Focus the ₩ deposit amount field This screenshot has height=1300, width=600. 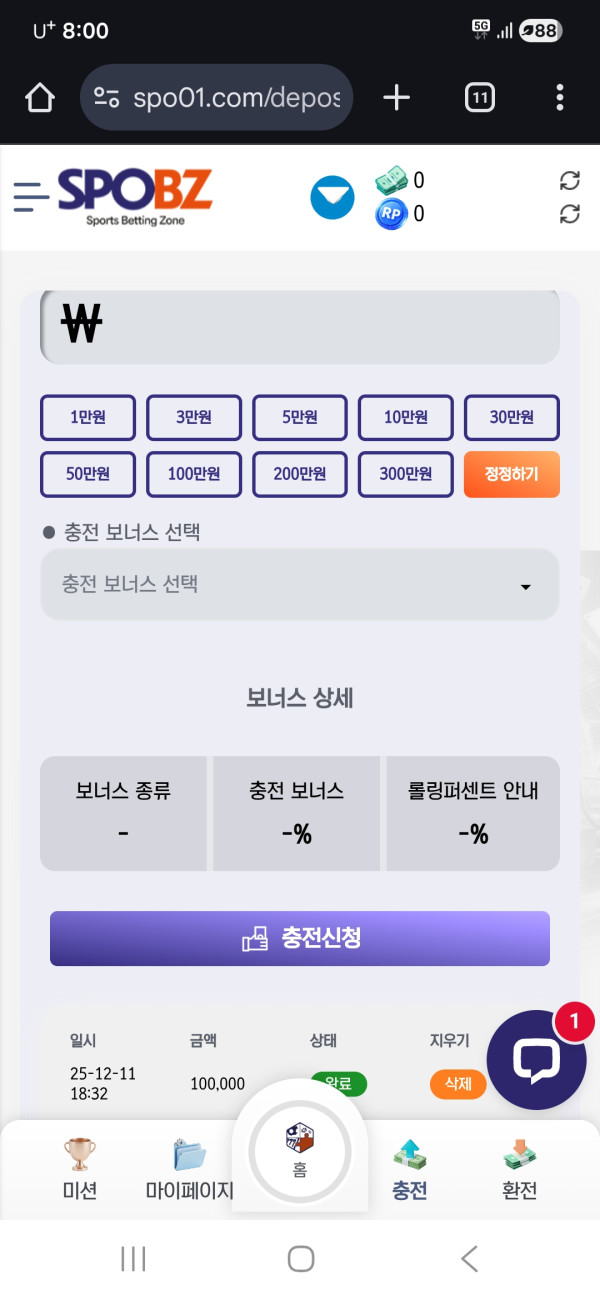(300, 327)
